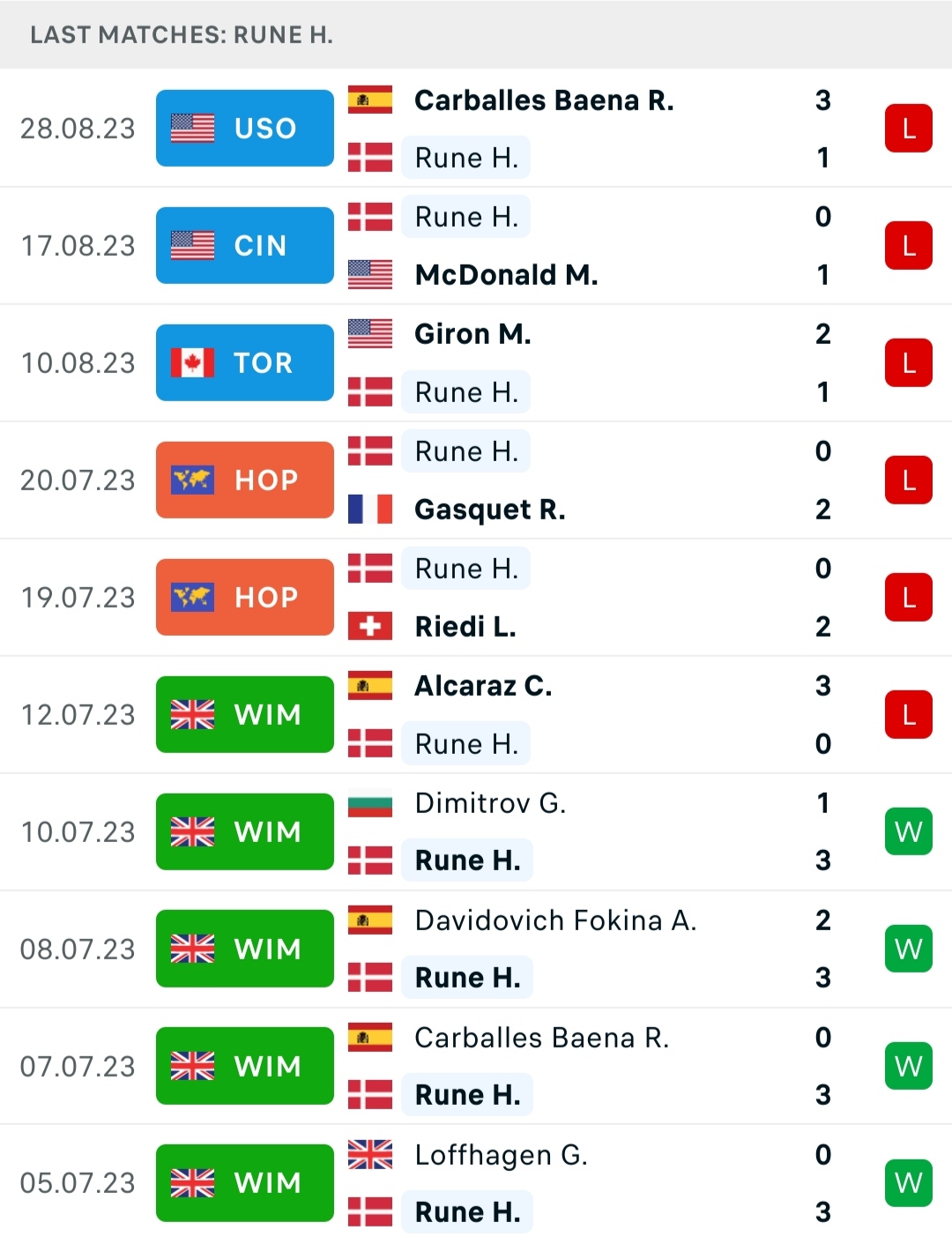View the Wimbledon match against Loffhagen G.
This screenshot has height=1237, width=952.
(x=501, y=1183)
